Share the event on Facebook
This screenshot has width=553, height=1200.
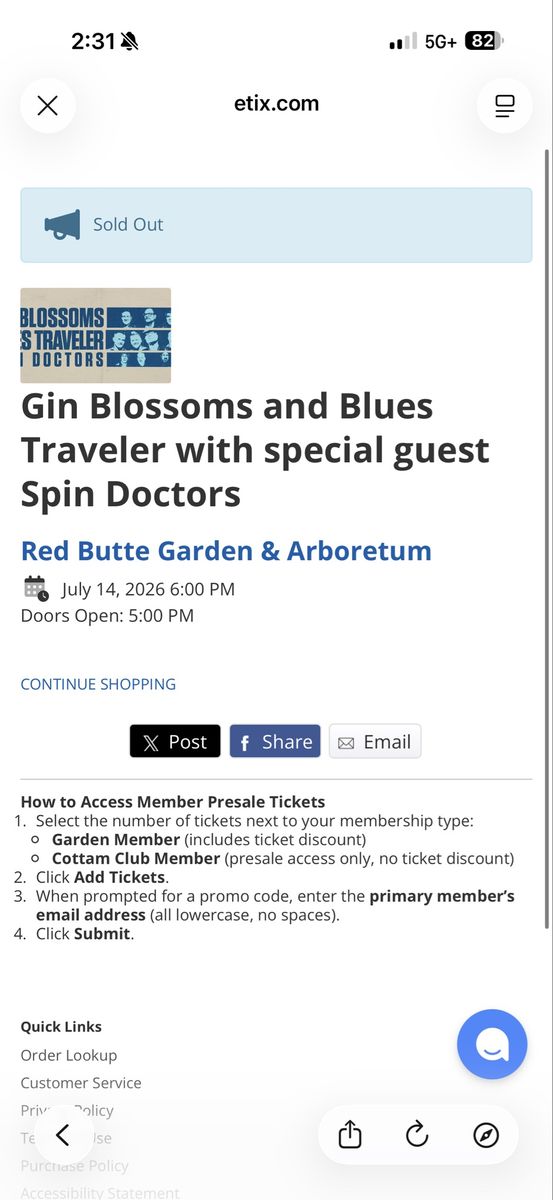275,741
